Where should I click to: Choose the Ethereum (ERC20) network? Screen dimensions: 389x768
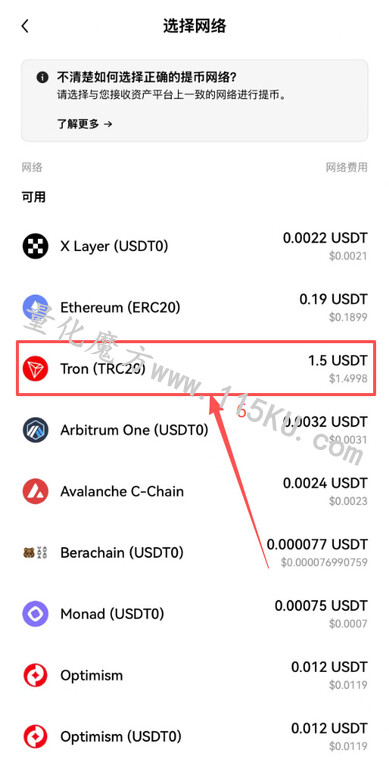[194, 308]
